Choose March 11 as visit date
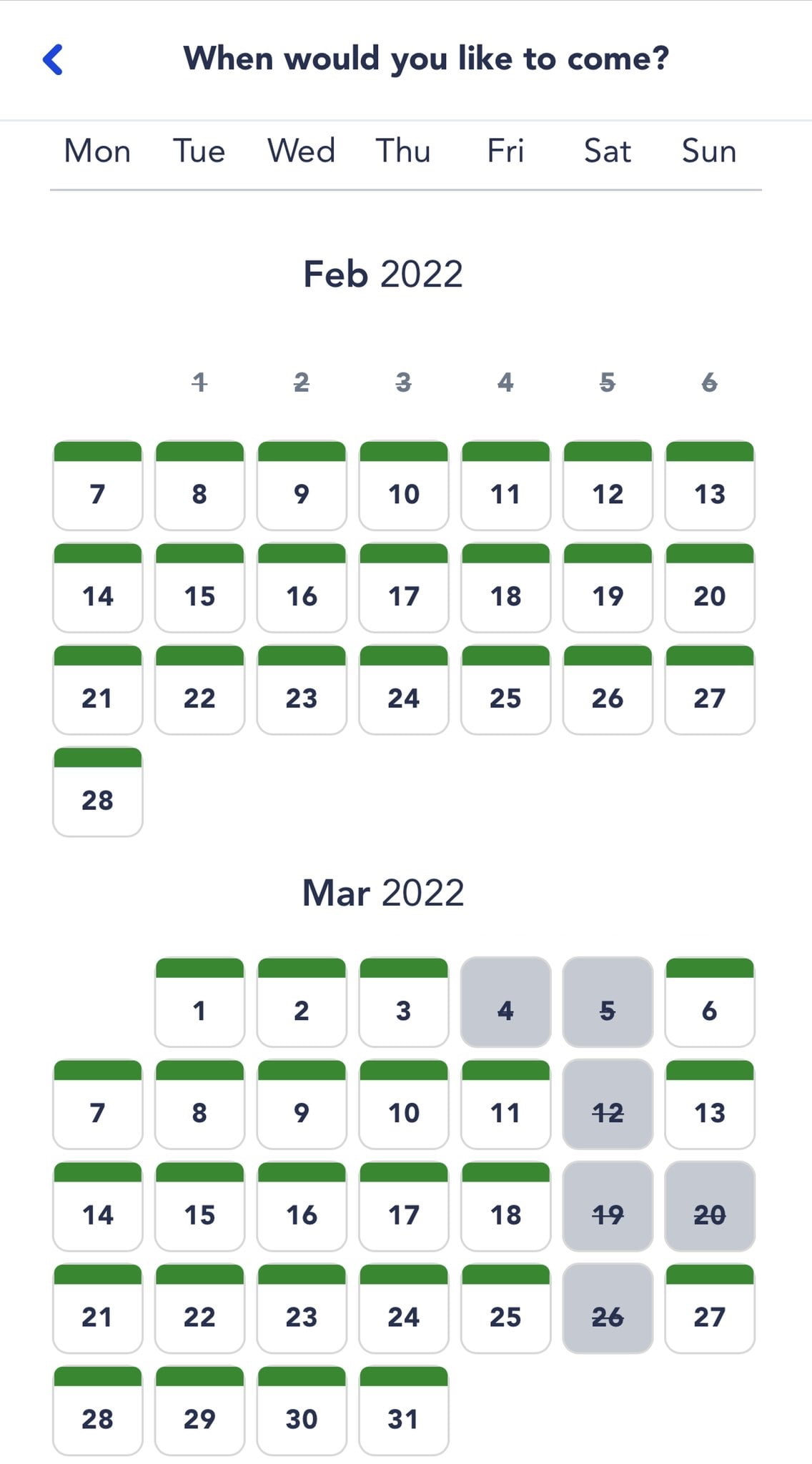This screenshot has height=1464, width=812. tap(505, 1106)
